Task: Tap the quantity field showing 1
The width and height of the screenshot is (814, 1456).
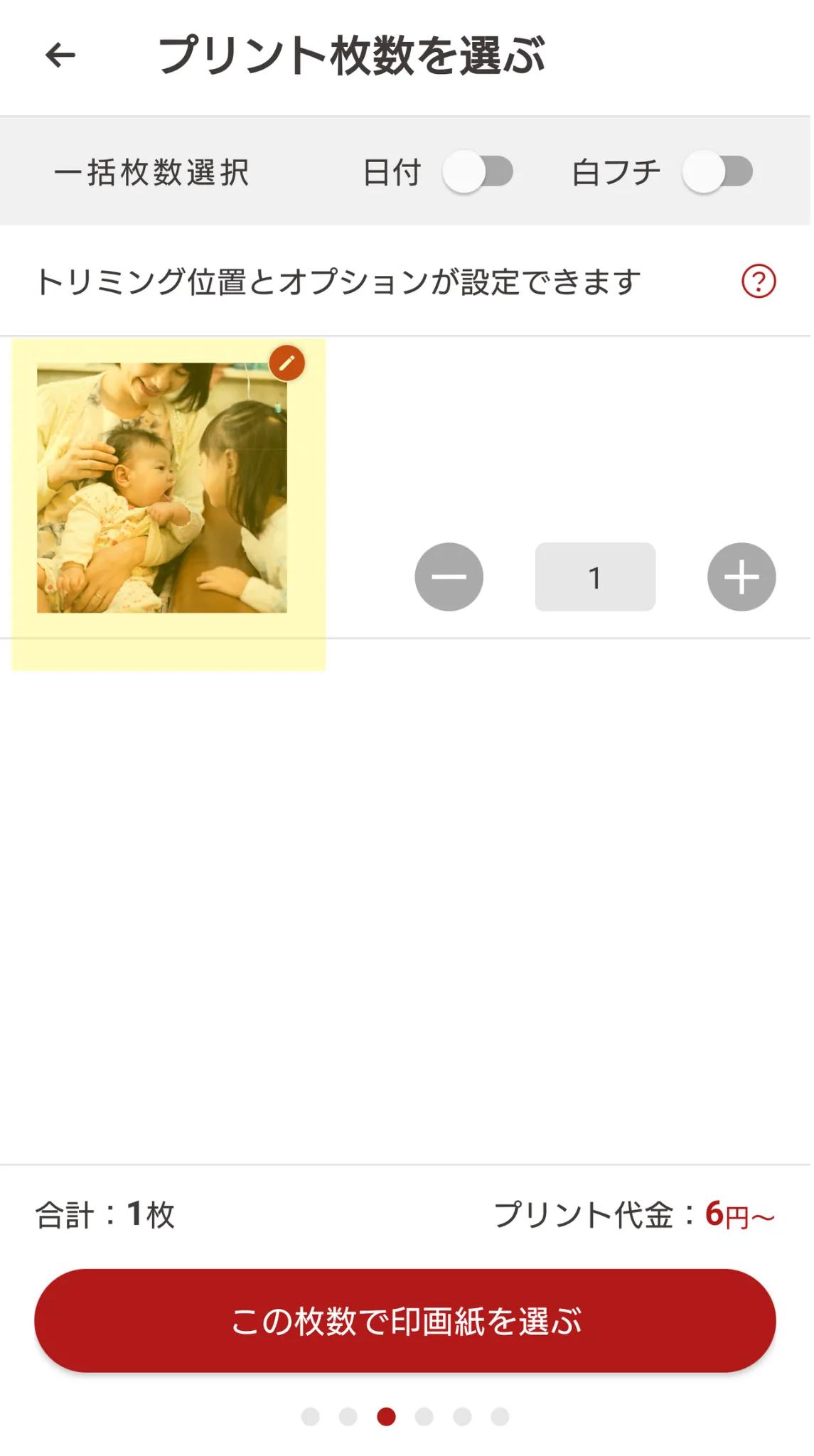Action: coord(595,577)
